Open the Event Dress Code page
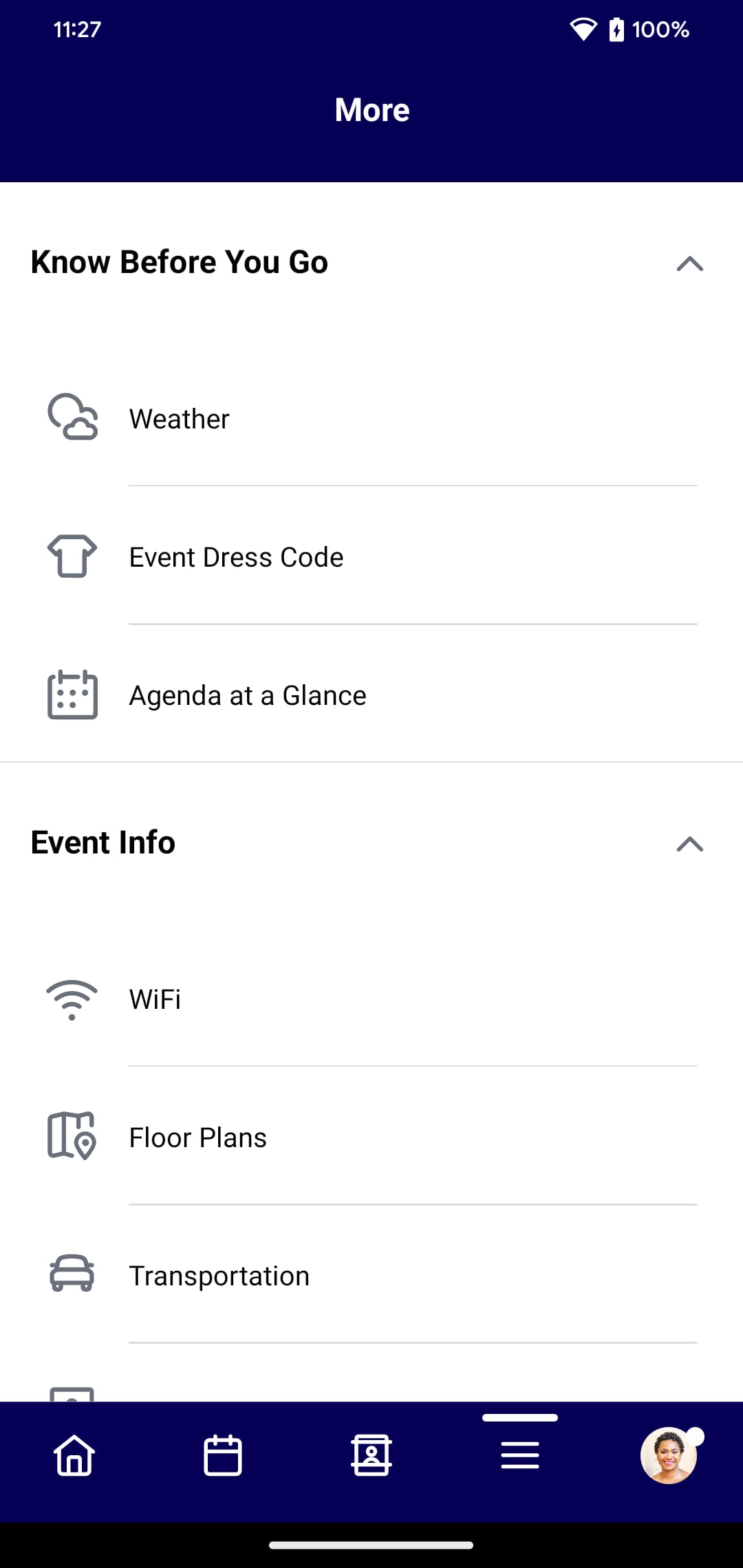743x1568 pixels. pyautogui.click(x=237, y=556)
